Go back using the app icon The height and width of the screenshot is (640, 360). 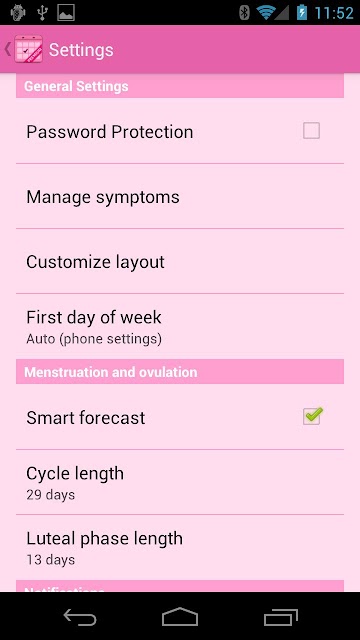tap(24, 49)
